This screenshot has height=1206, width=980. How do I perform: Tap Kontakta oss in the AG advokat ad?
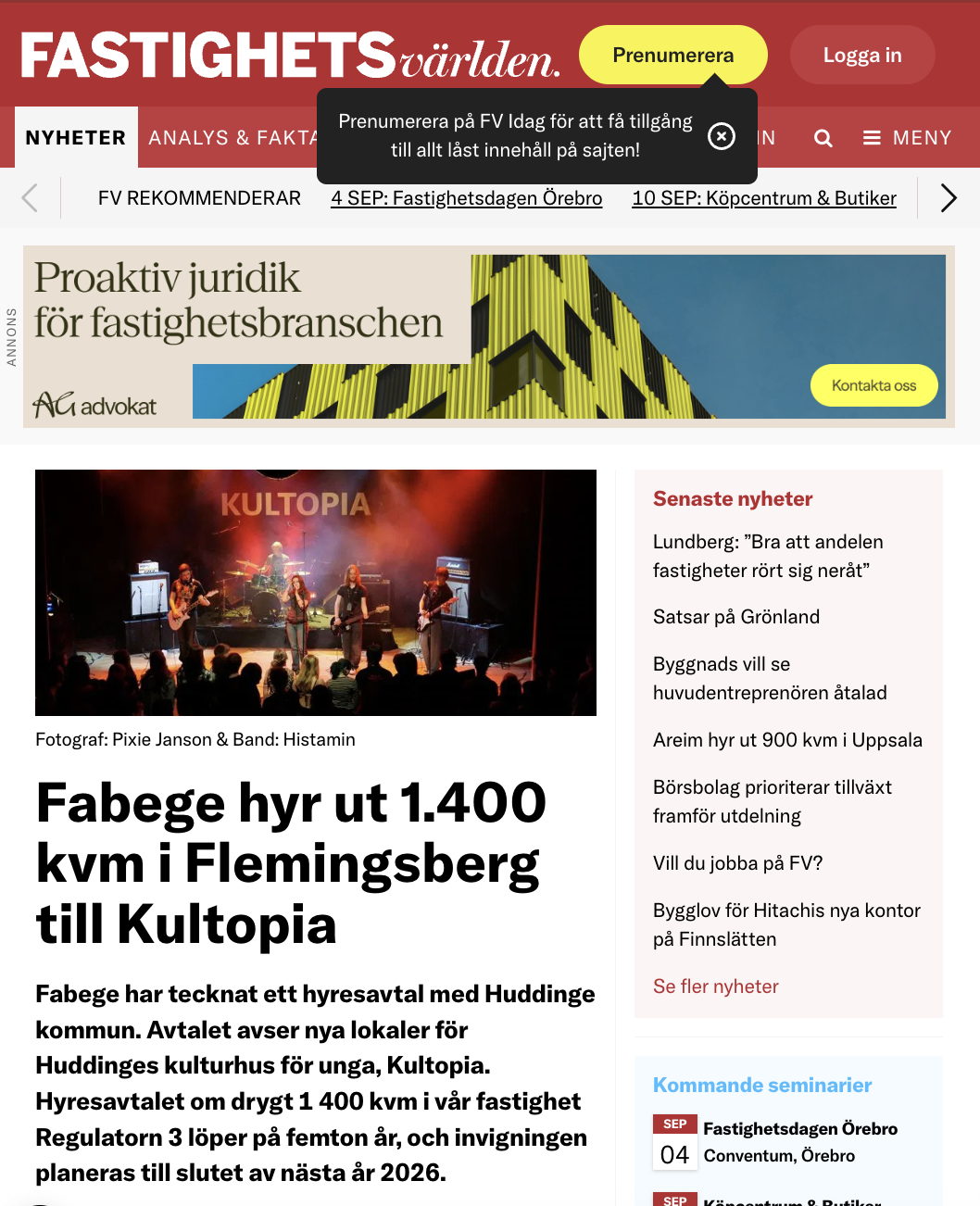pyautogui.click(x=873, y=385)
